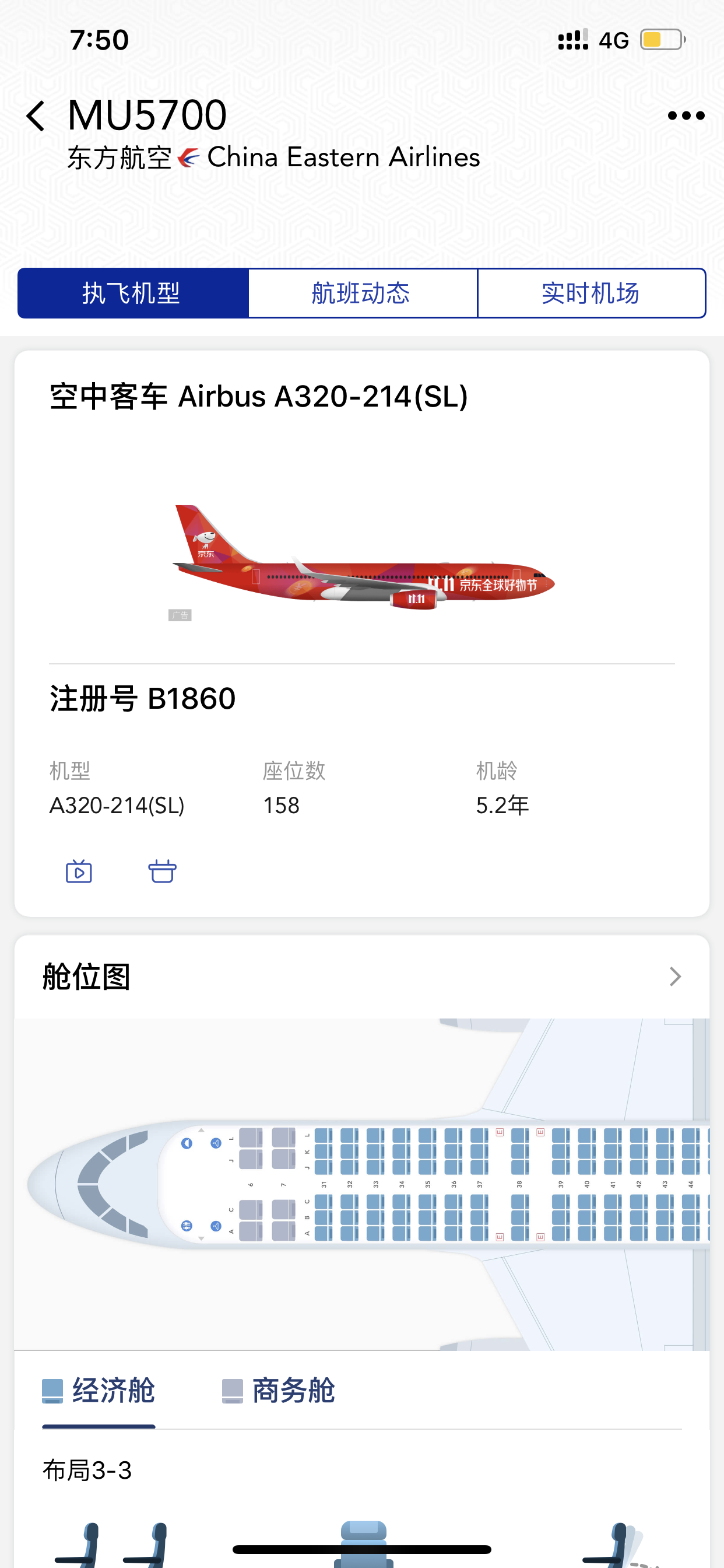Image resolution: width=724 pixels, height=1568 pixels.
Task: Go back from the MU5700 page
Action: 36,116
